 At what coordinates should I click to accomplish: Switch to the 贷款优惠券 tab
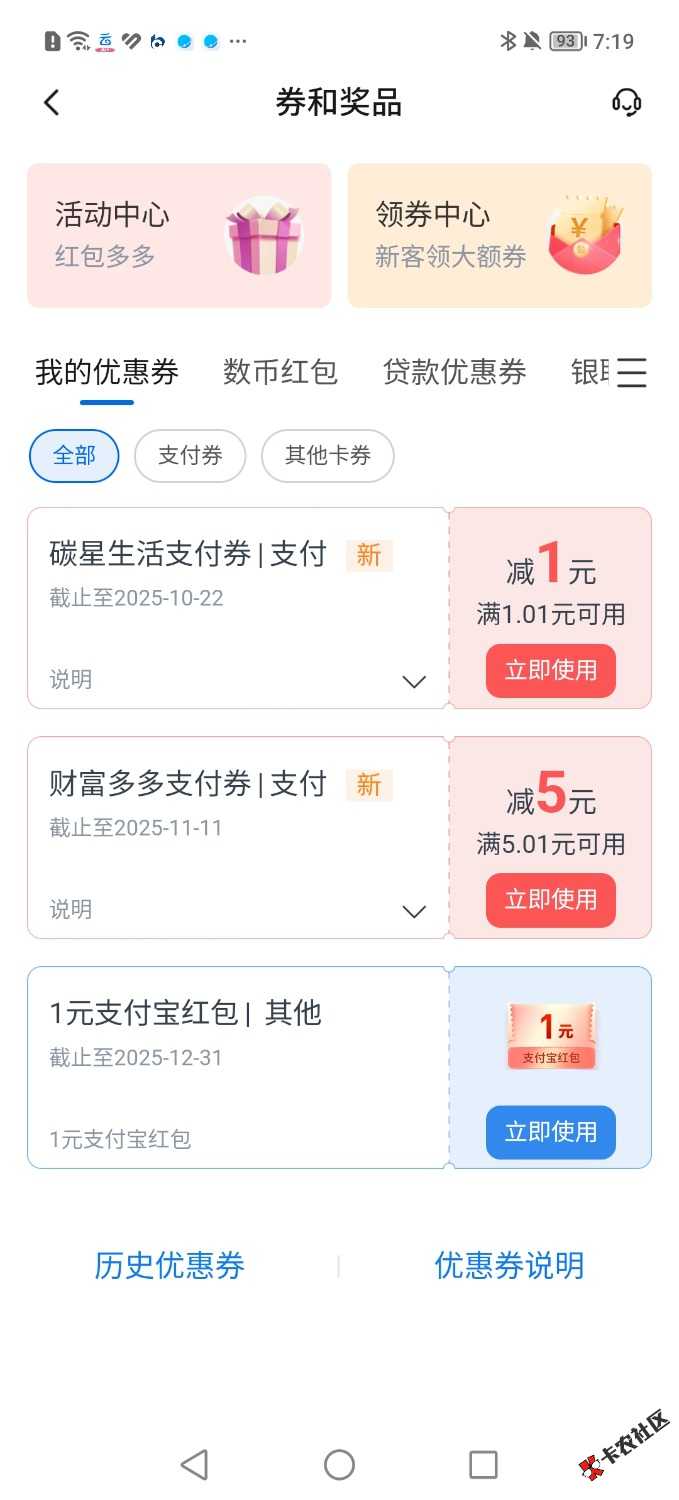(x=454, y=372)
